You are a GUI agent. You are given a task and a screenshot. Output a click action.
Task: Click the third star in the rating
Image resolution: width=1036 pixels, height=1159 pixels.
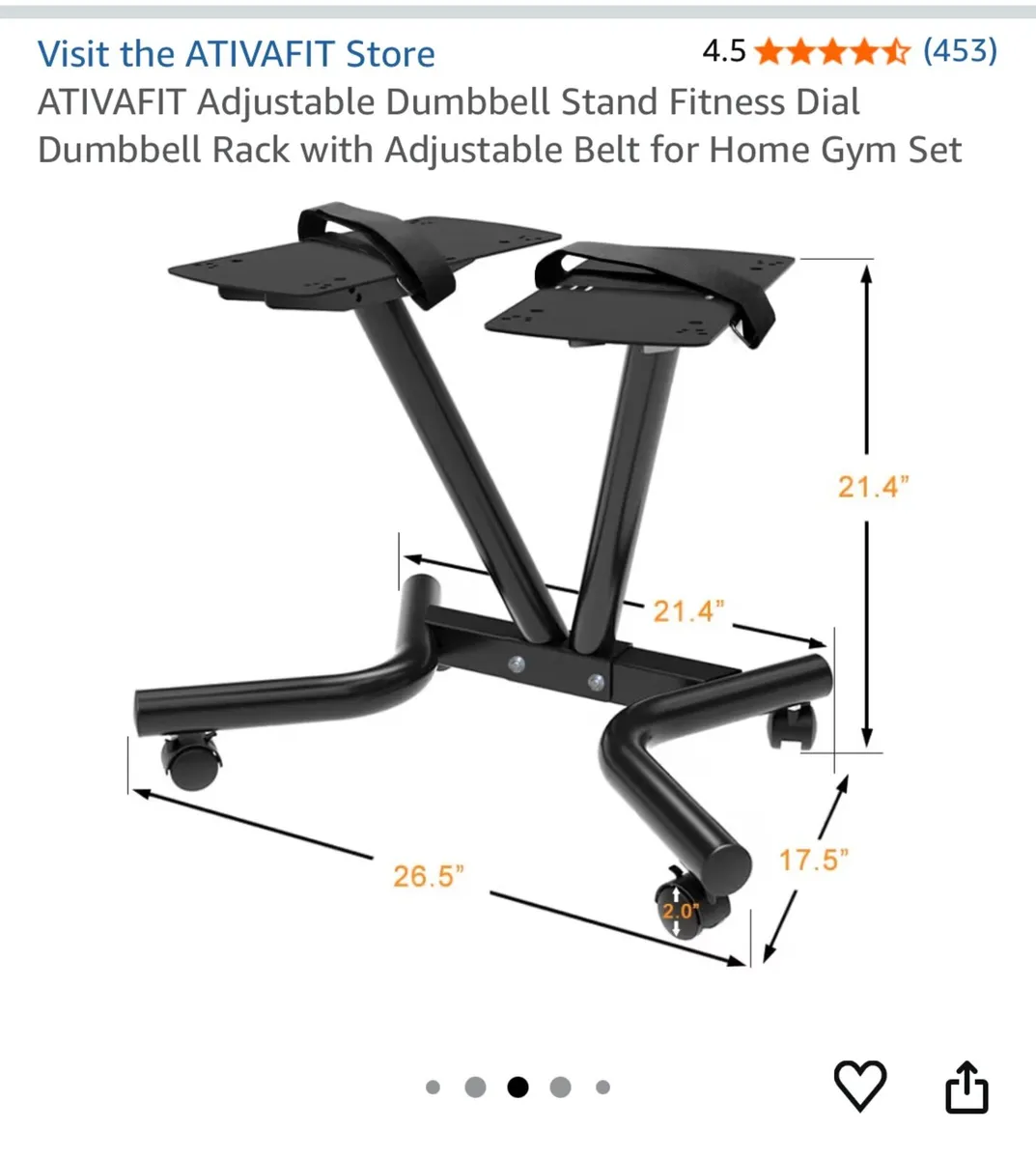[x=831, y=51]
